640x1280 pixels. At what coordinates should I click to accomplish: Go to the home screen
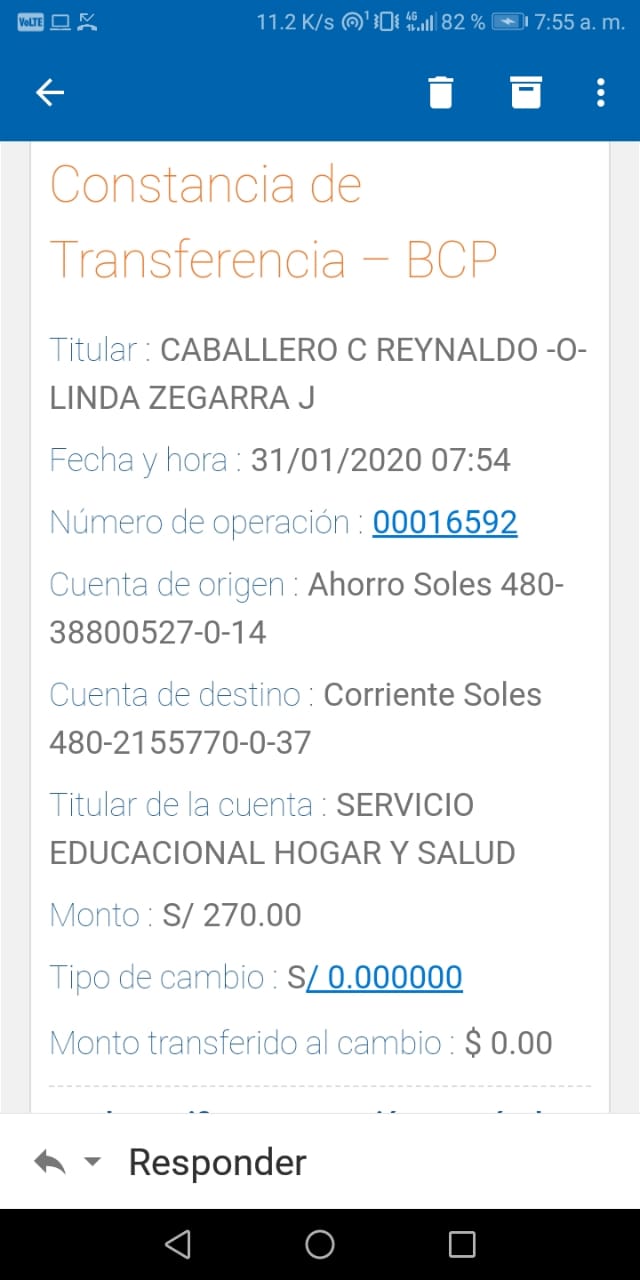[320, 1243]
